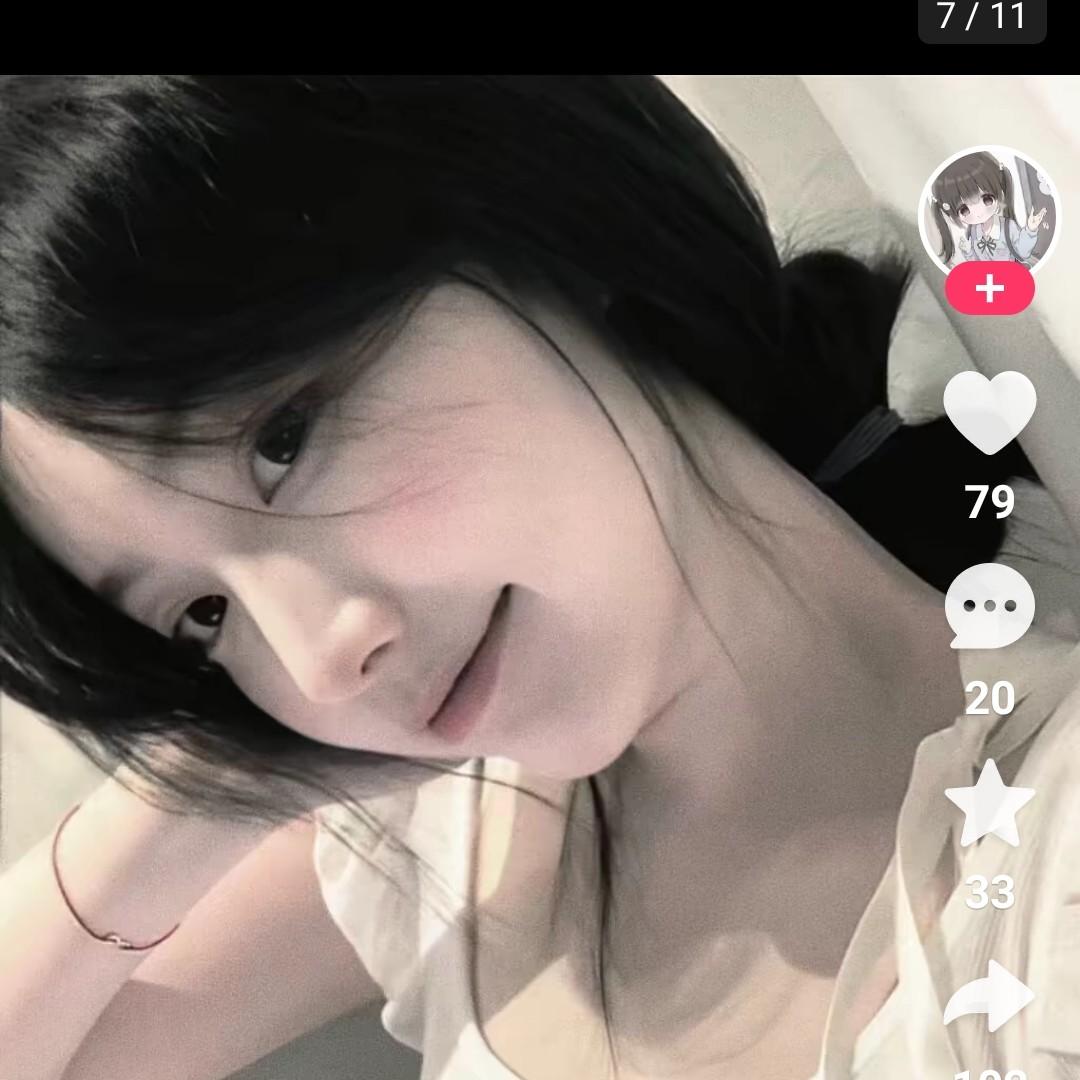Share this post
This screenshot has height=1080, width=1080.
pyautogui.click(x=989, y=996)
